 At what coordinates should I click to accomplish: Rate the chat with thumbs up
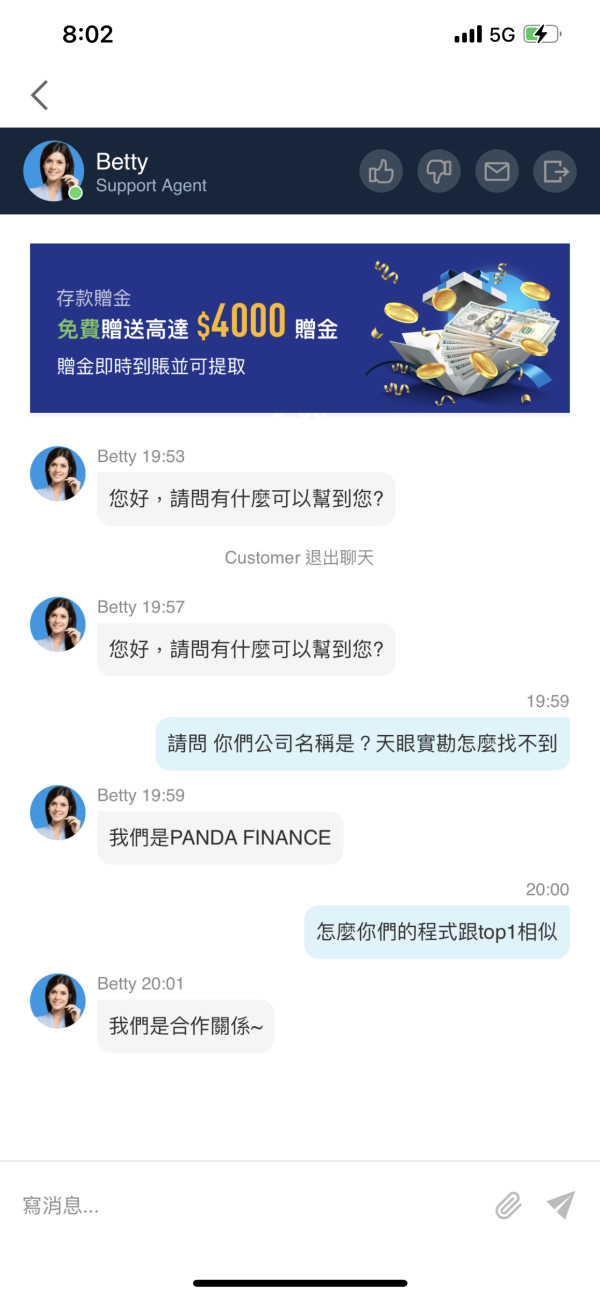pyautogui.click(x=381, y=172)
